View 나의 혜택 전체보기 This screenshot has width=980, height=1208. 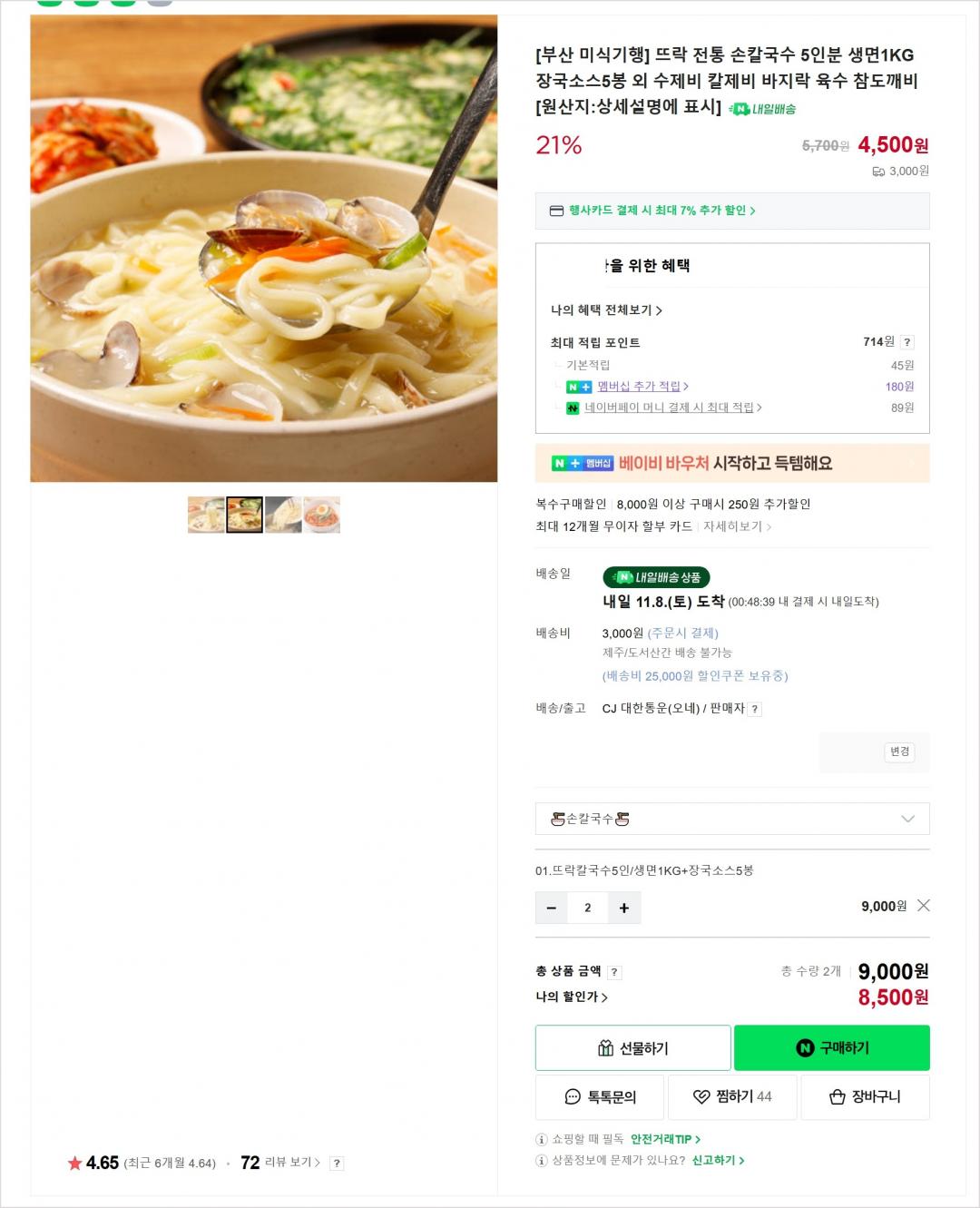[606, 310]
